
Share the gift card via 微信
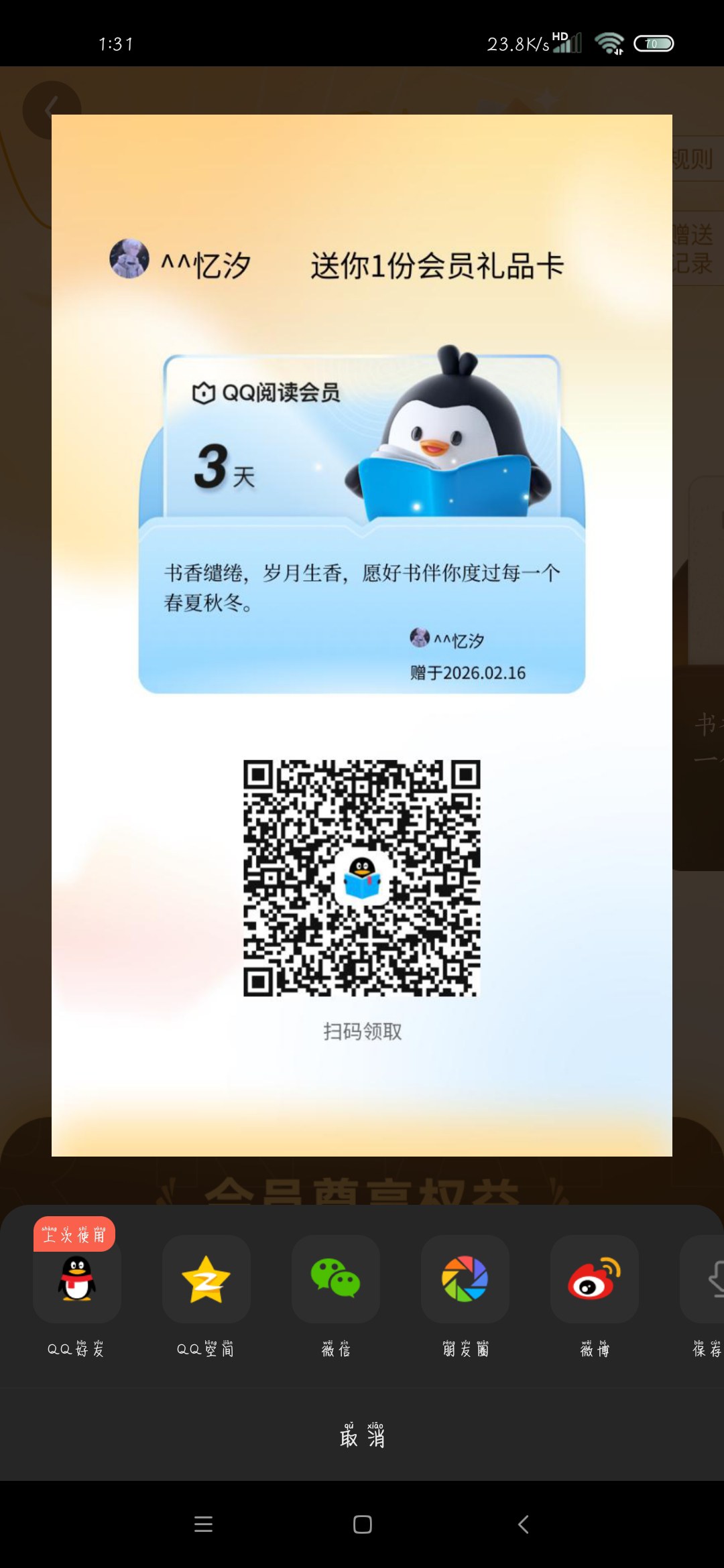(335, 1279)
